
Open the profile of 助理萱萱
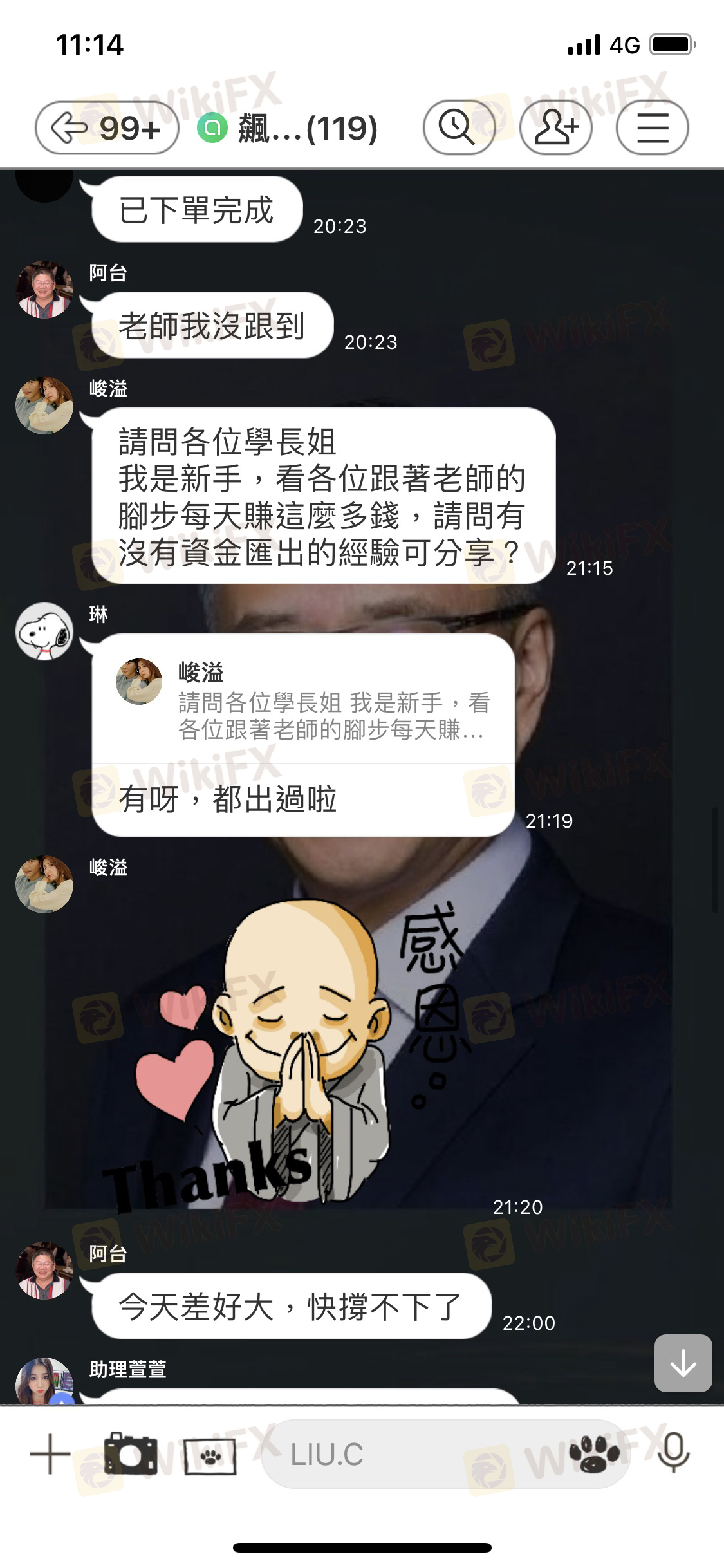click(44, 1381)
